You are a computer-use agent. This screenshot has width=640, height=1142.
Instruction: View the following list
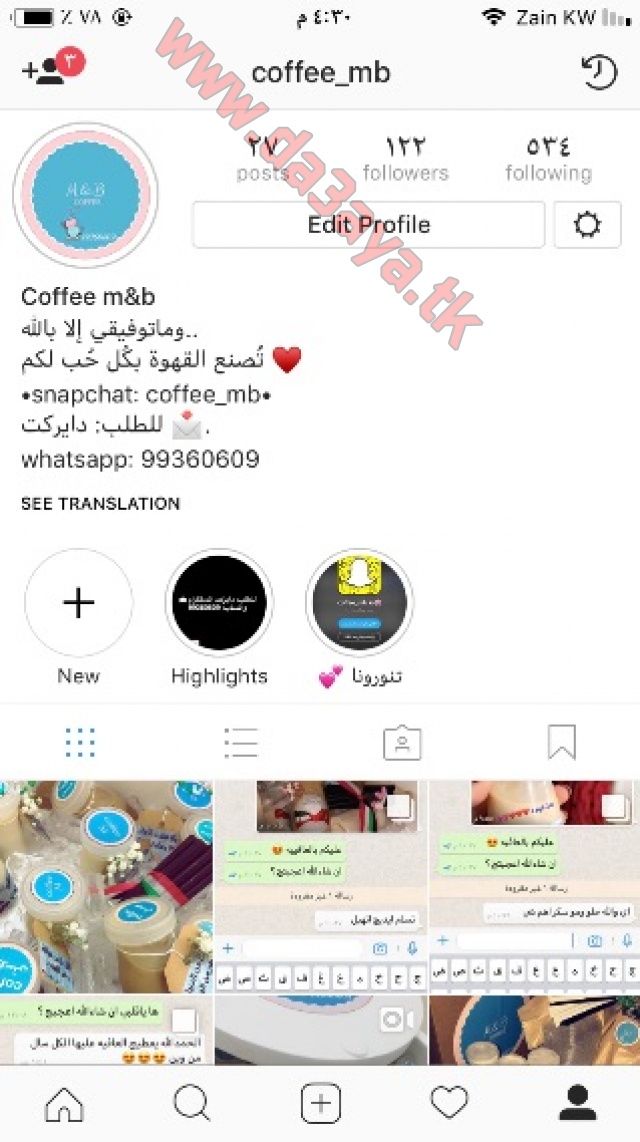pyautogui.click(x=548, y=157)
